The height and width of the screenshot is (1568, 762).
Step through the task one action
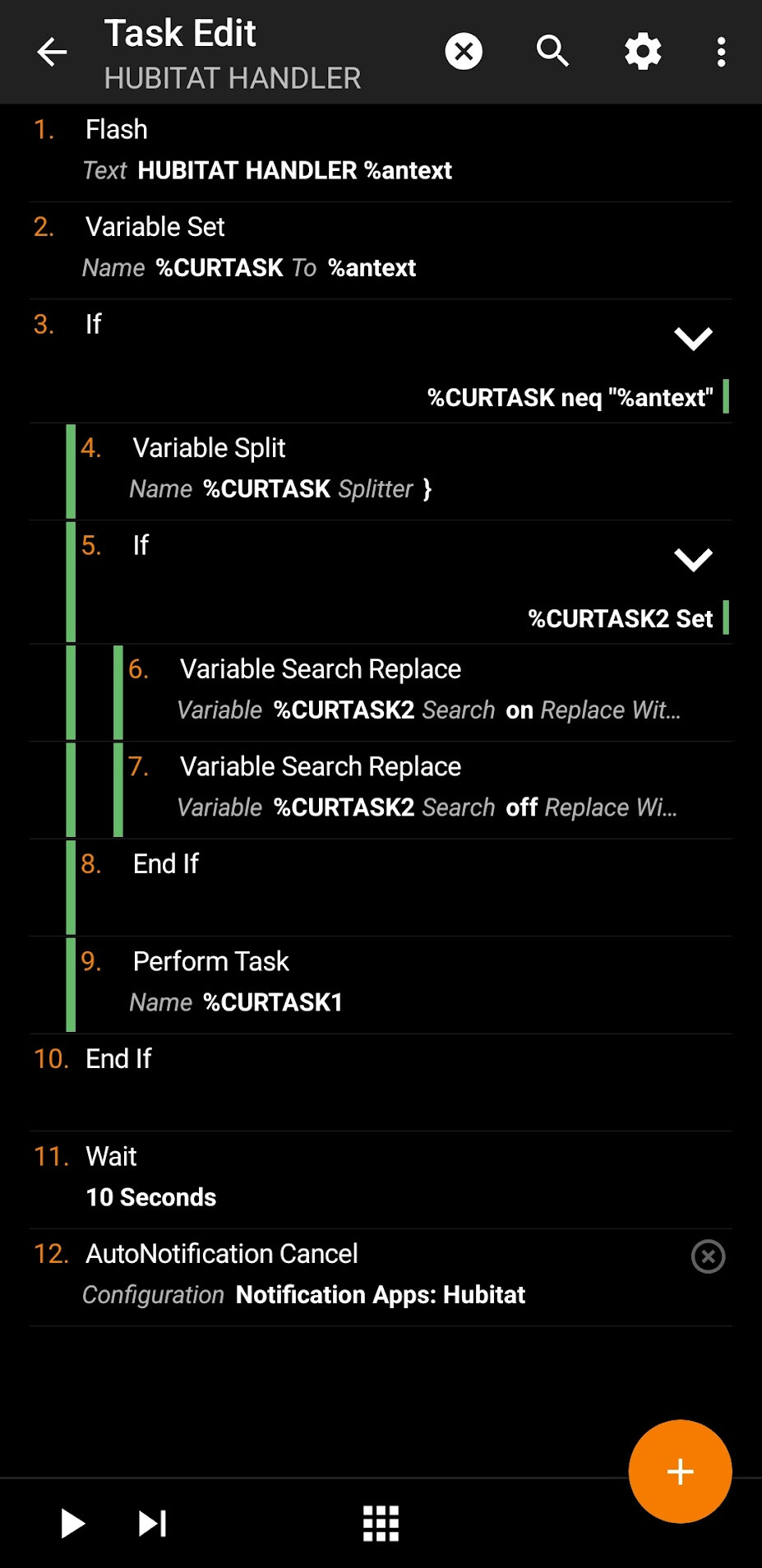click(x=152, y=1523)
